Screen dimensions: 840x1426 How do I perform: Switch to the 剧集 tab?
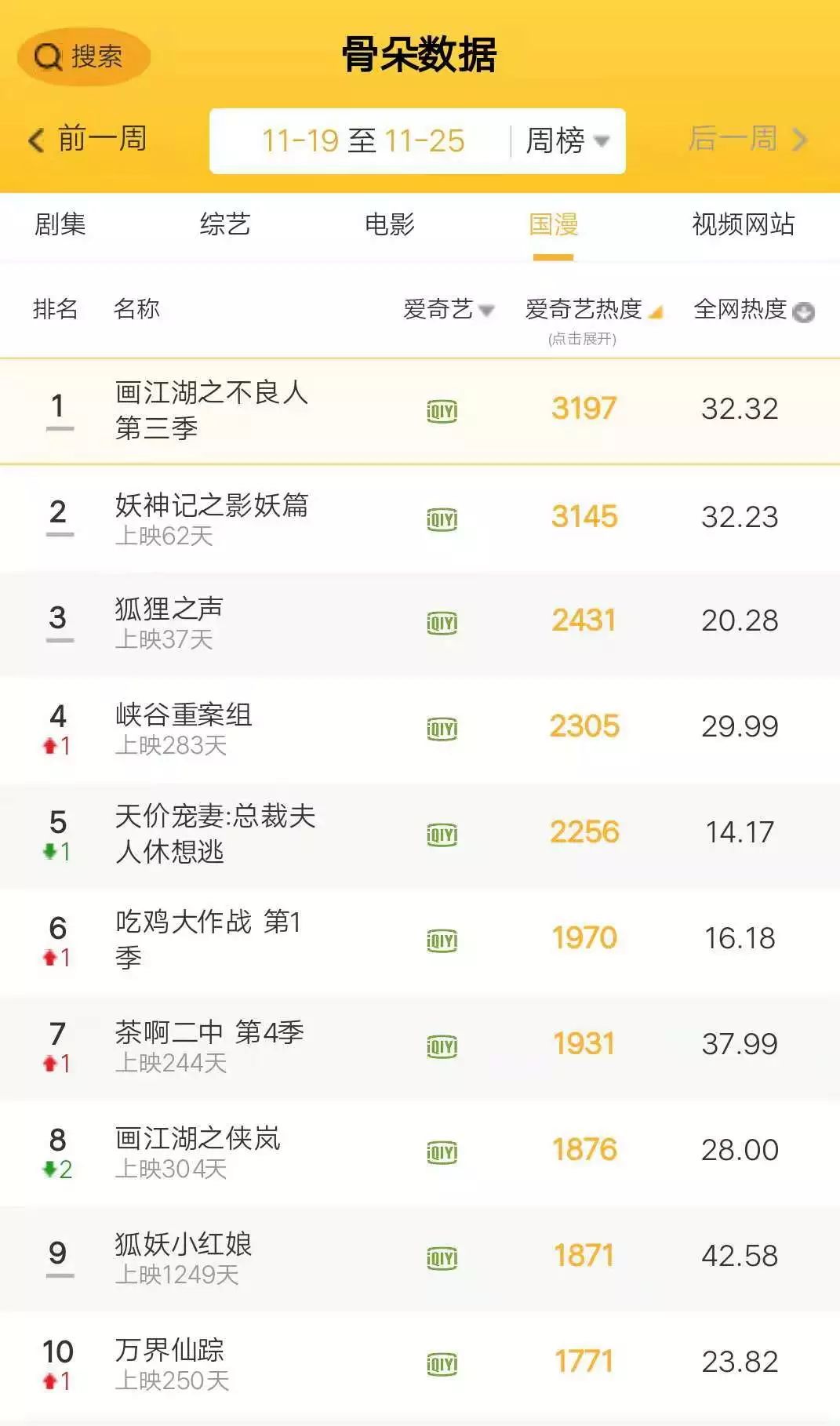[x=60, y=224]
